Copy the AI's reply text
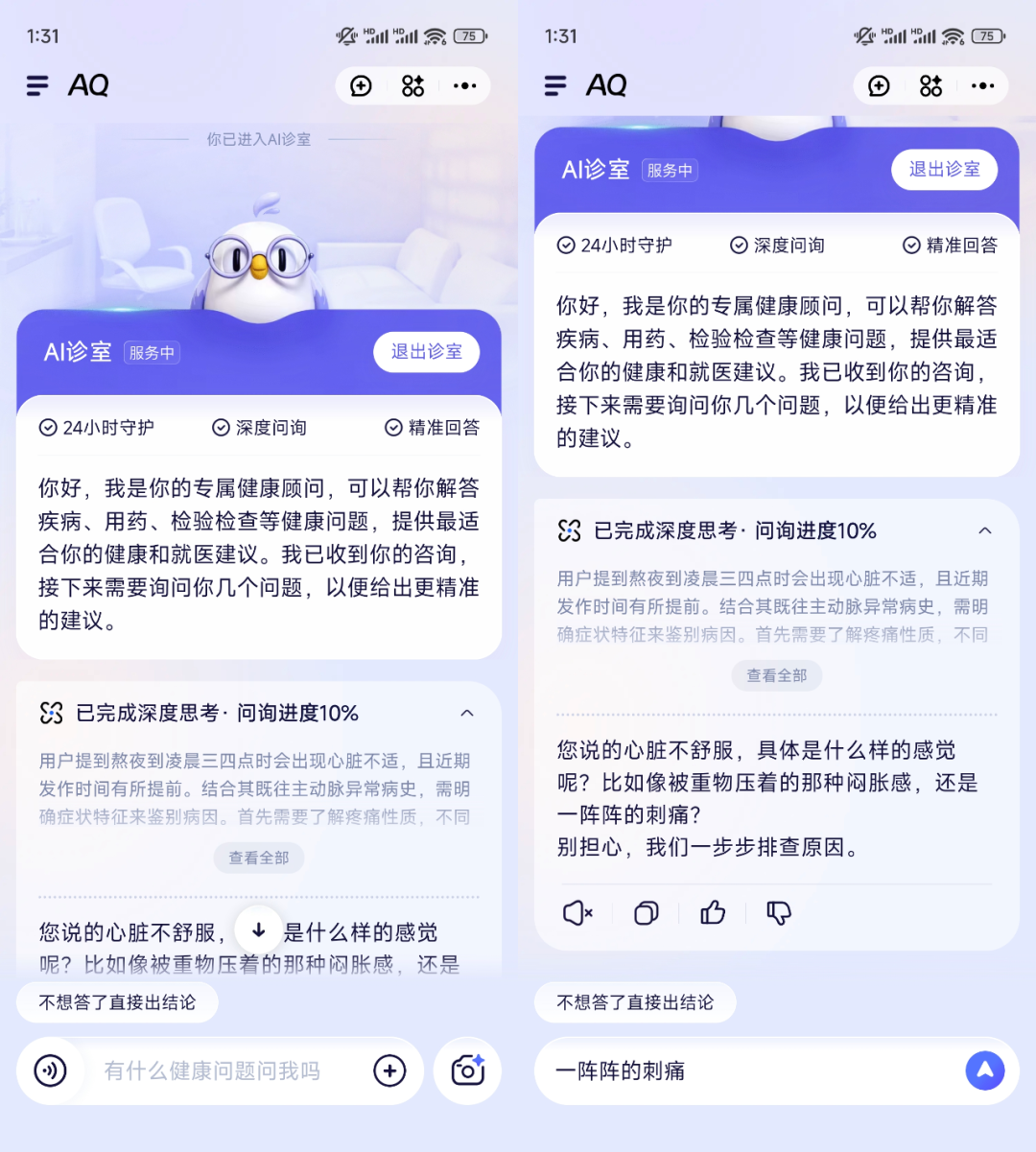1036x1152 pixels. tap(646, 913)
